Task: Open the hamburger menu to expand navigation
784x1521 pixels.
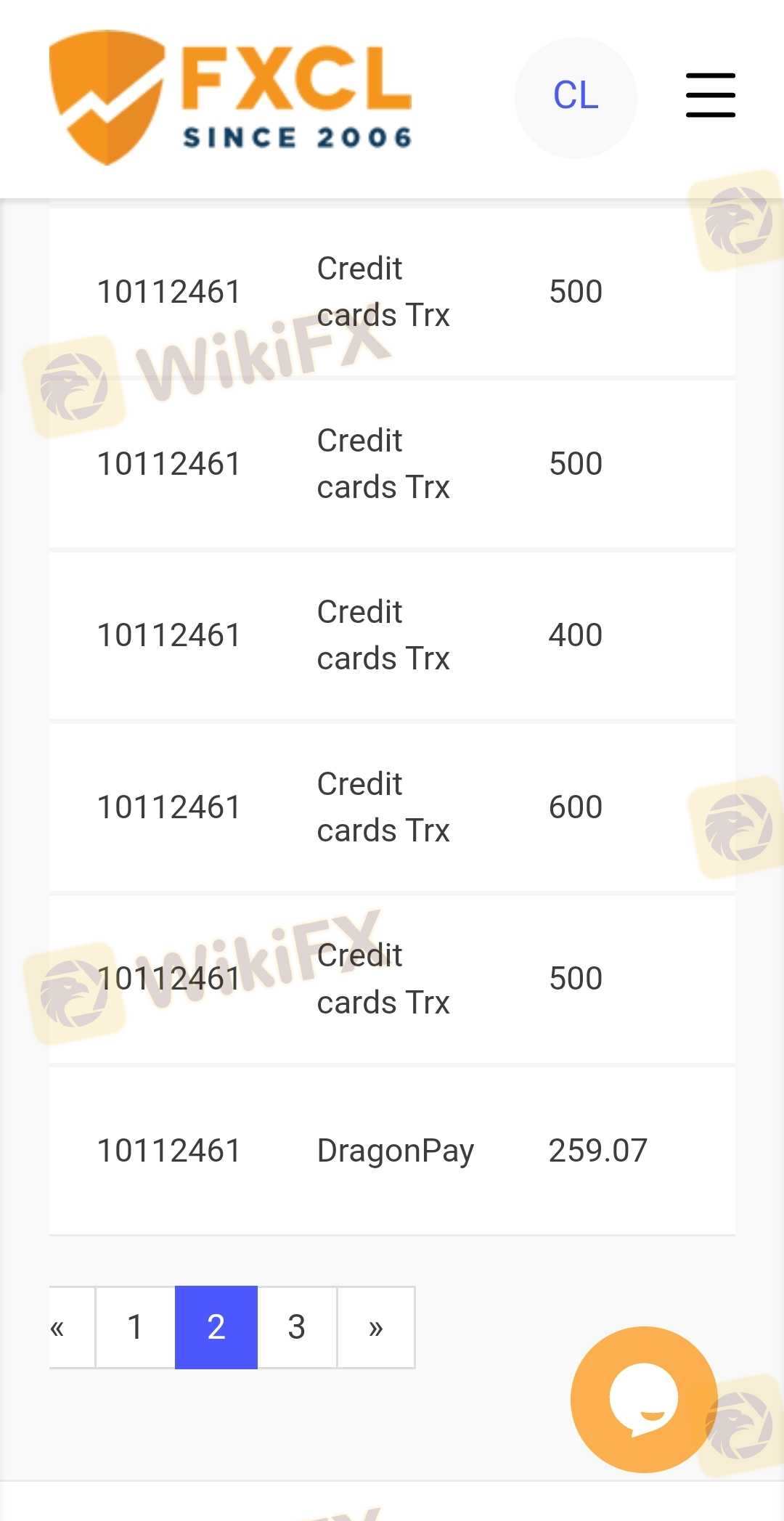Action: click(x=709, y=94)
